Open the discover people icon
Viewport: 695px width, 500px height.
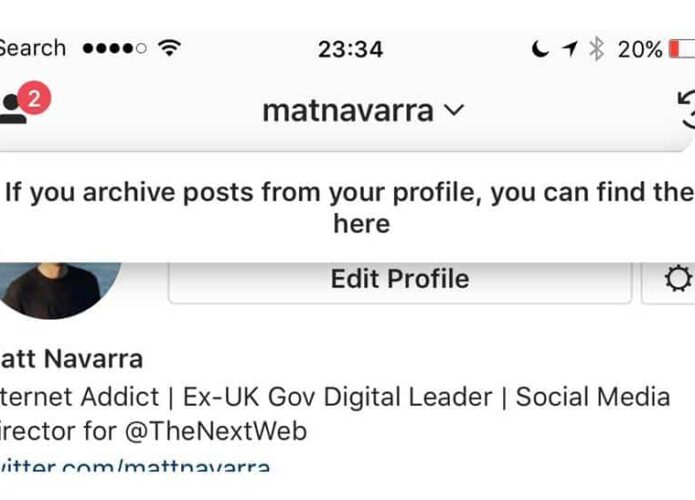[15, 106]
